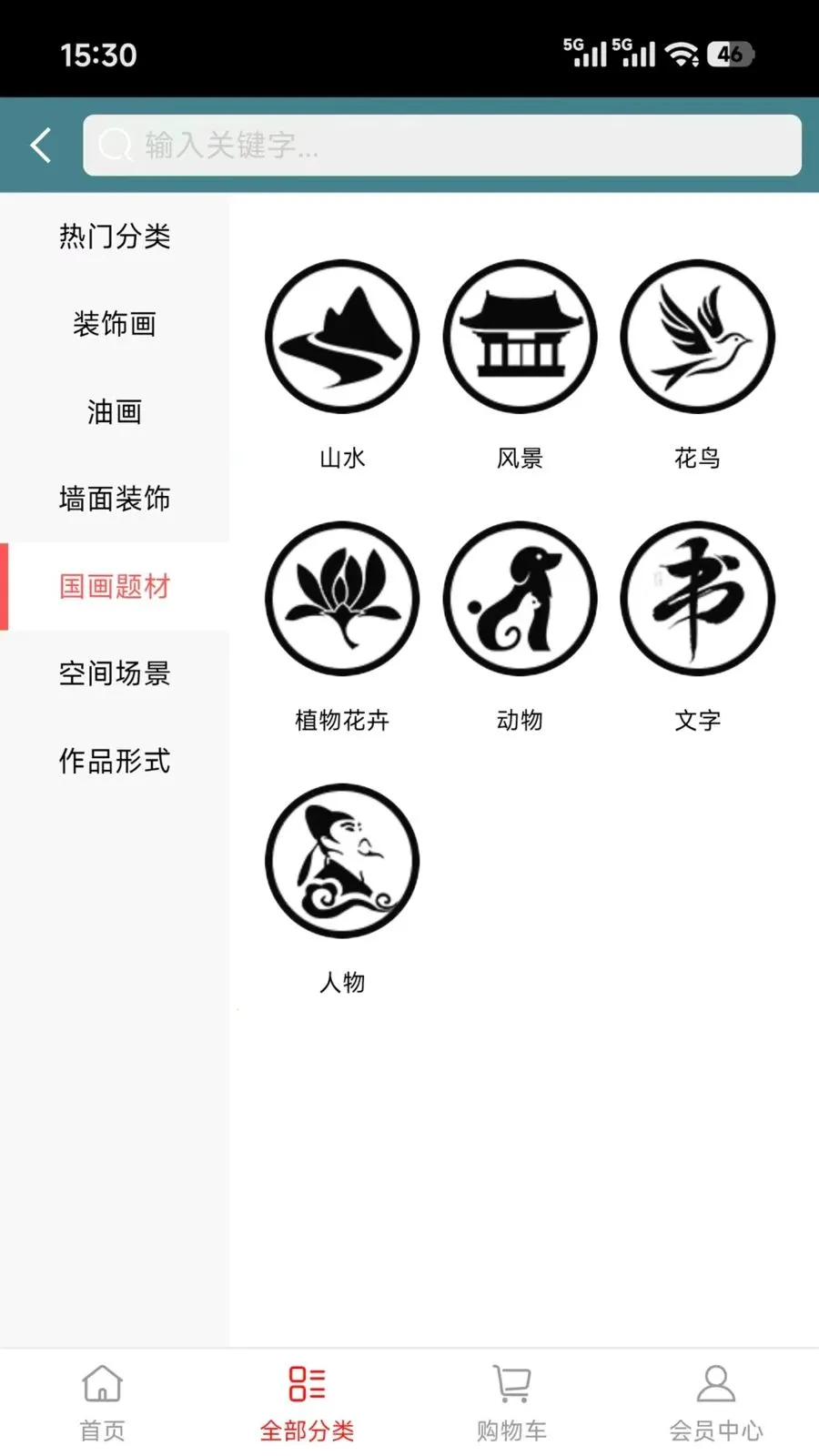Open the 作品形式 category
Viewport: 819px width, 1456px height.
(x=115, y=761)
